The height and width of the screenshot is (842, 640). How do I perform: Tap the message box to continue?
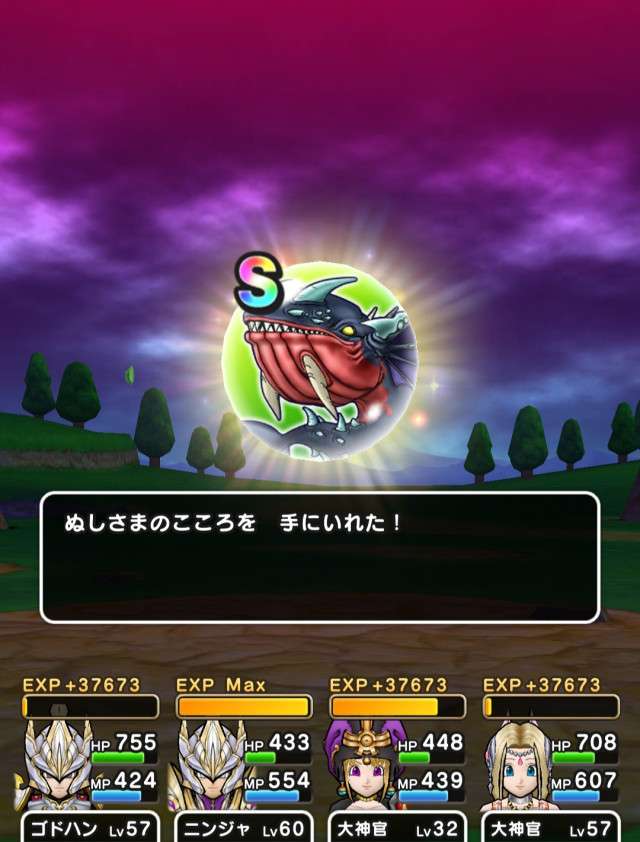pyautogui.click(x=320, y=557)
